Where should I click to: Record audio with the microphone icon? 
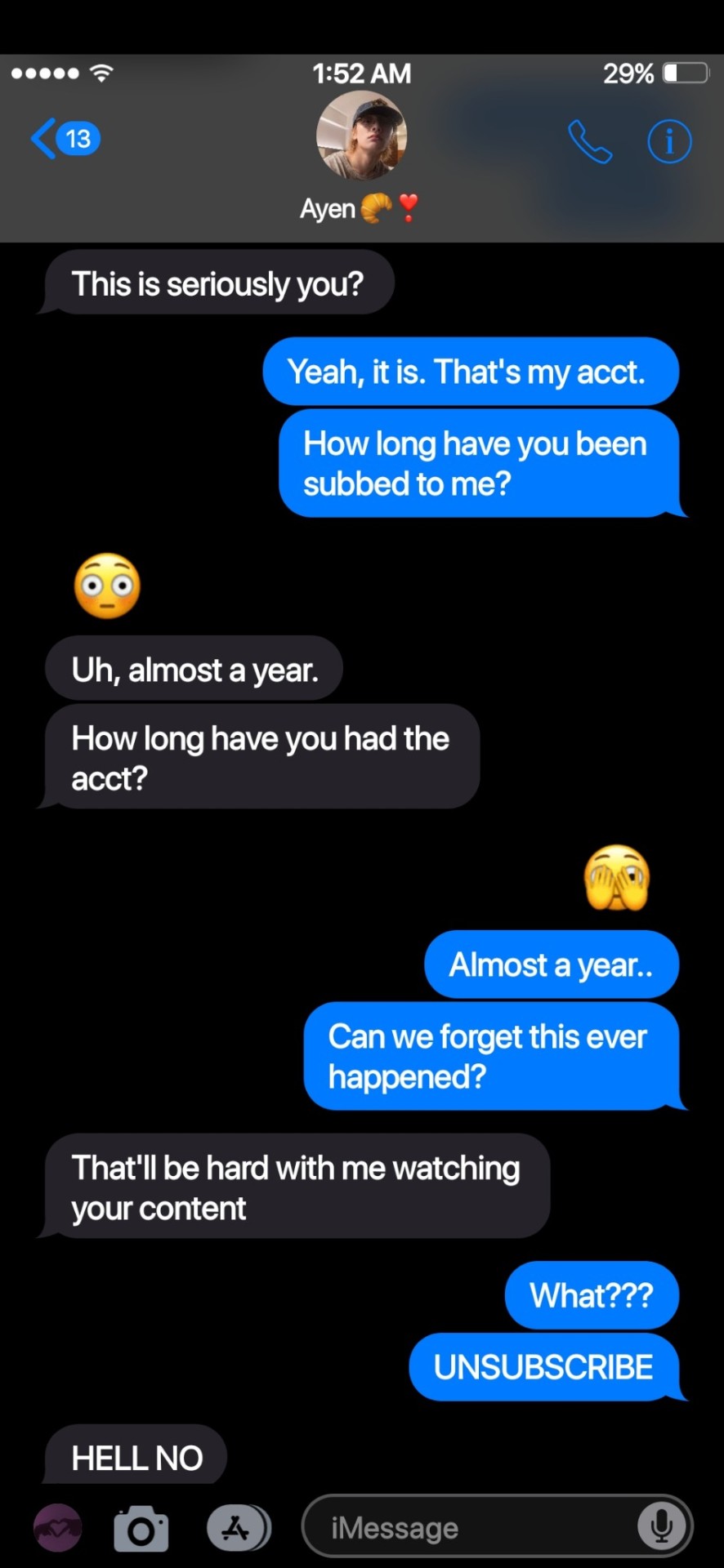[661, 1526]
